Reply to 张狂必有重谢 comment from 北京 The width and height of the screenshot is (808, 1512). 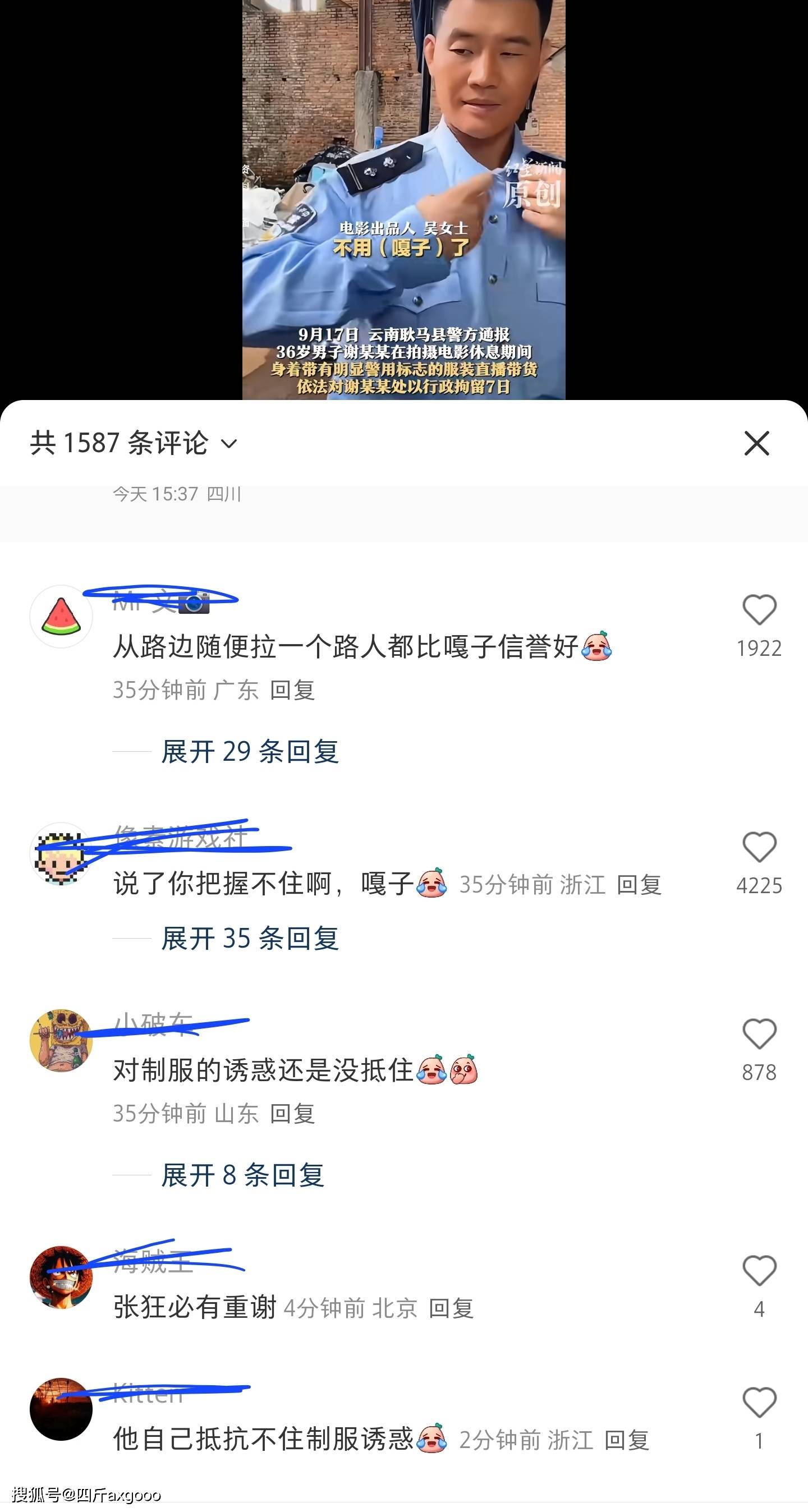[451, 1309]
